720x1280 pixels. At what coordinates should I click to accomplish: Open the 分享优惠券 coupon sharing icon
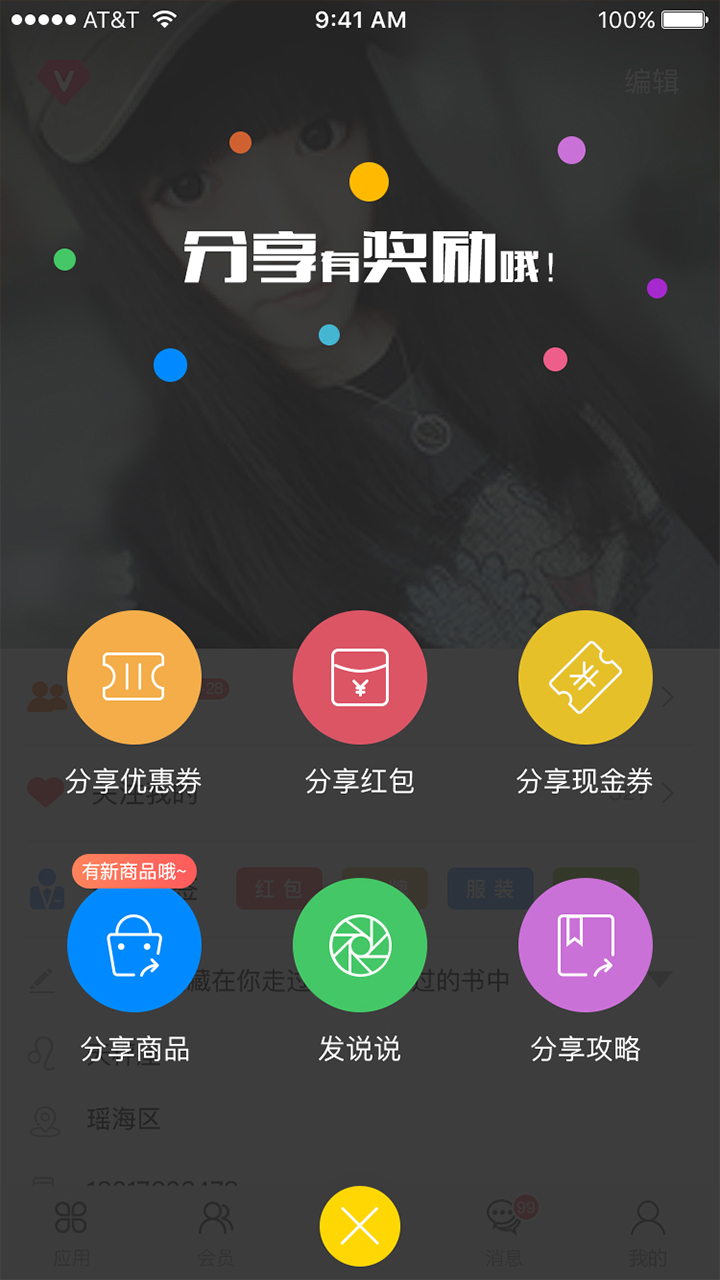(x=135, y=677)
